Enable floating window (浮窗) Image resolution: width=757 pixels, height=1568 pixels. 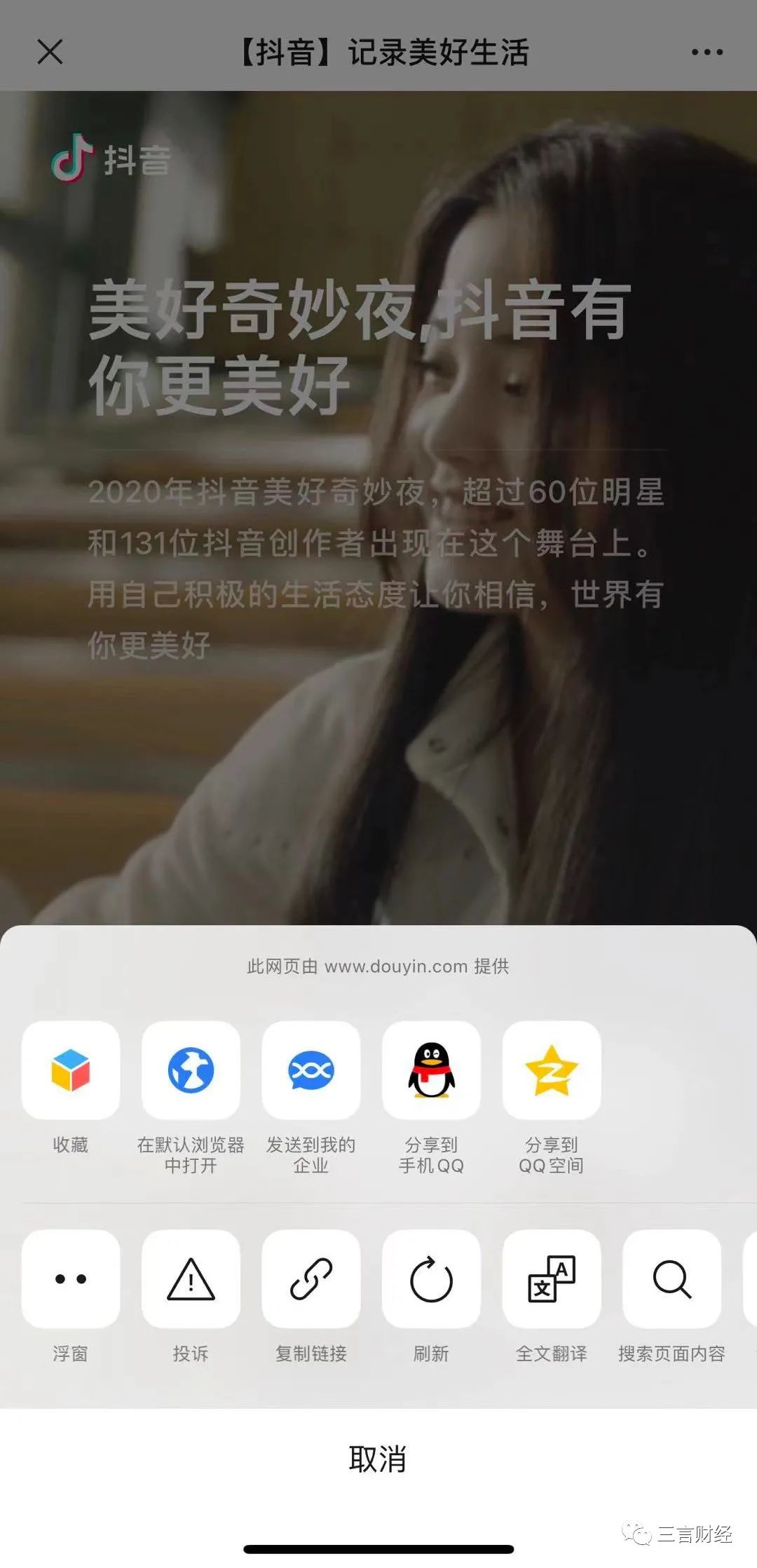(71, 1279)
